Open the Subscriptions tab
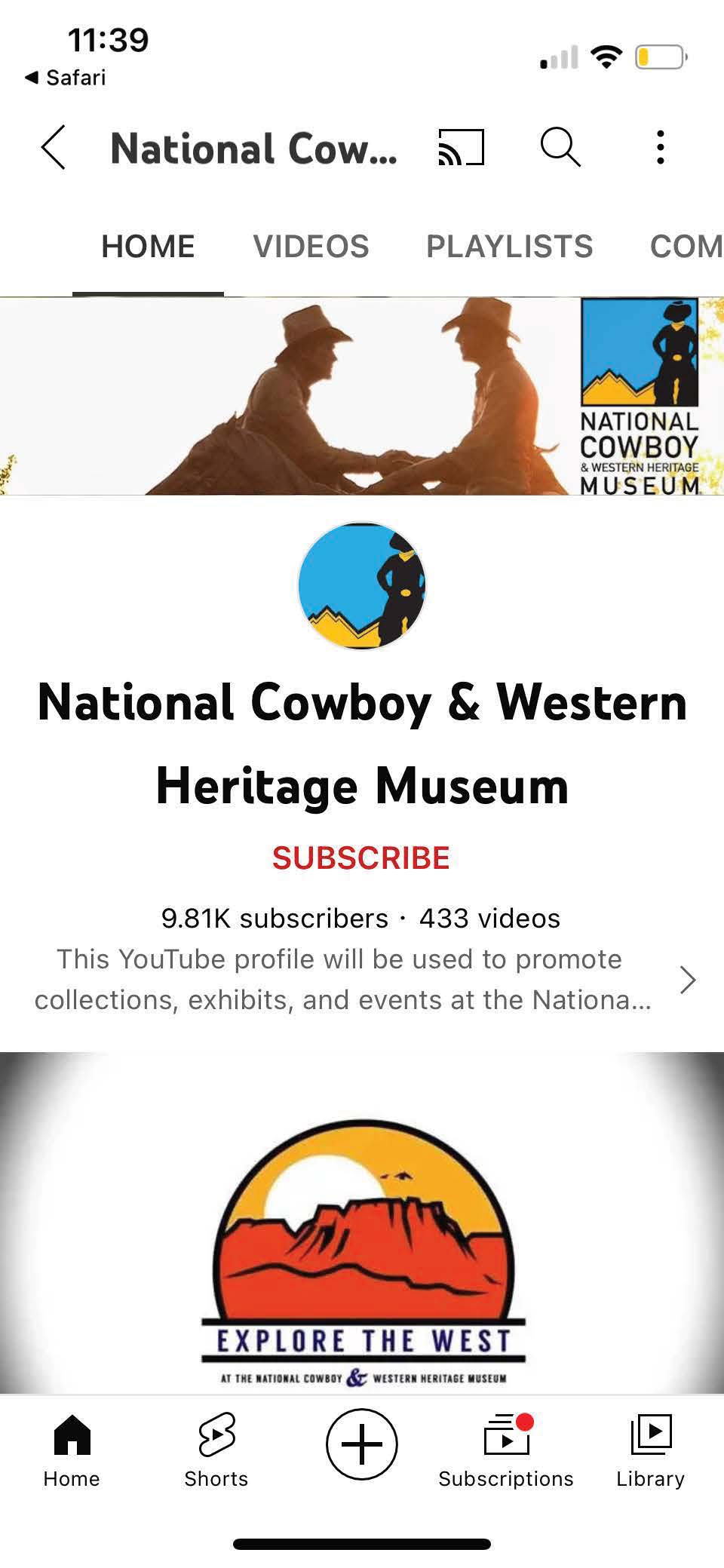724x1568 pixels. tap(506, 1450)
